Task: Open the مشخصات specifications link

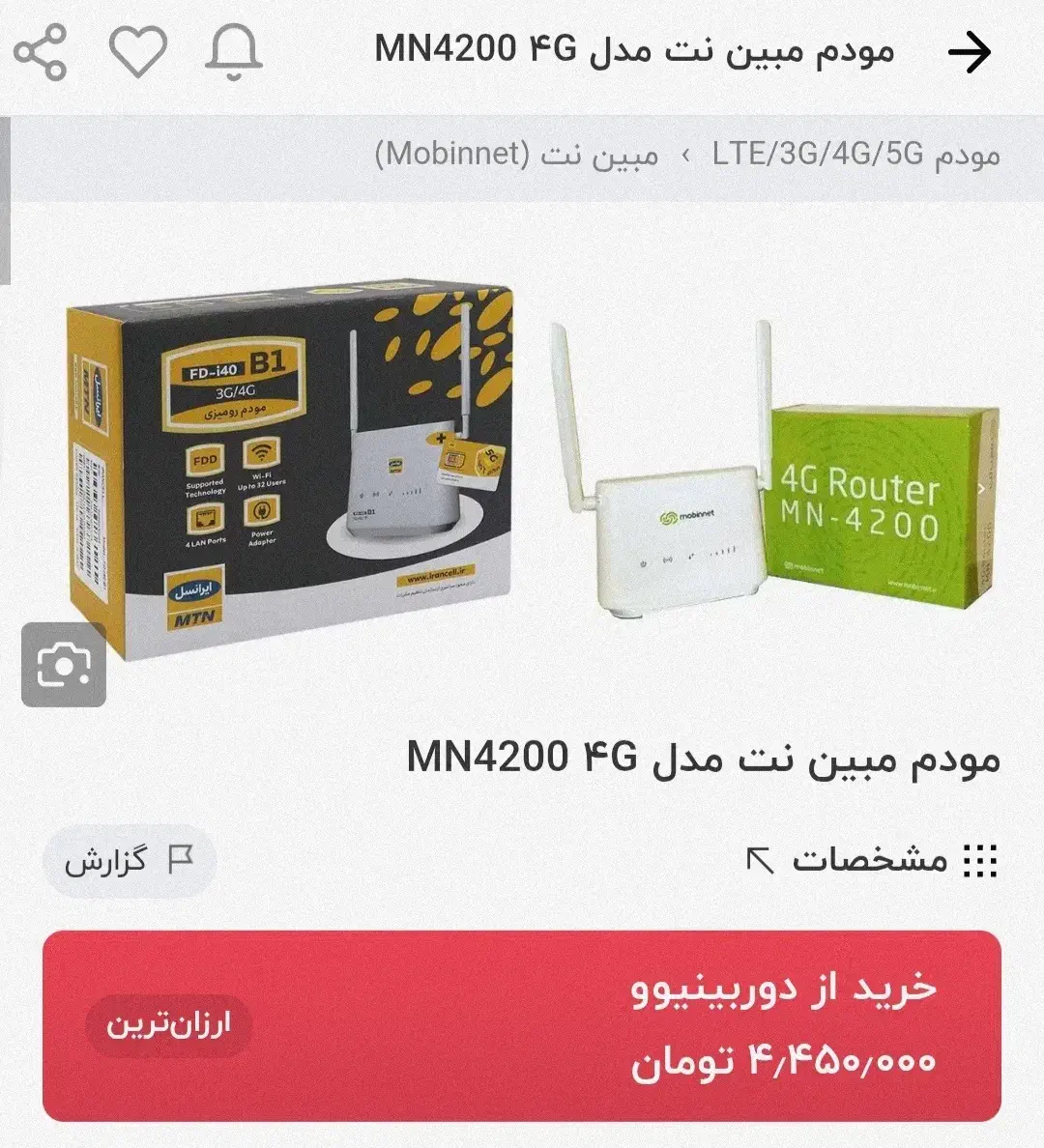Action: (x=872, y=860)
